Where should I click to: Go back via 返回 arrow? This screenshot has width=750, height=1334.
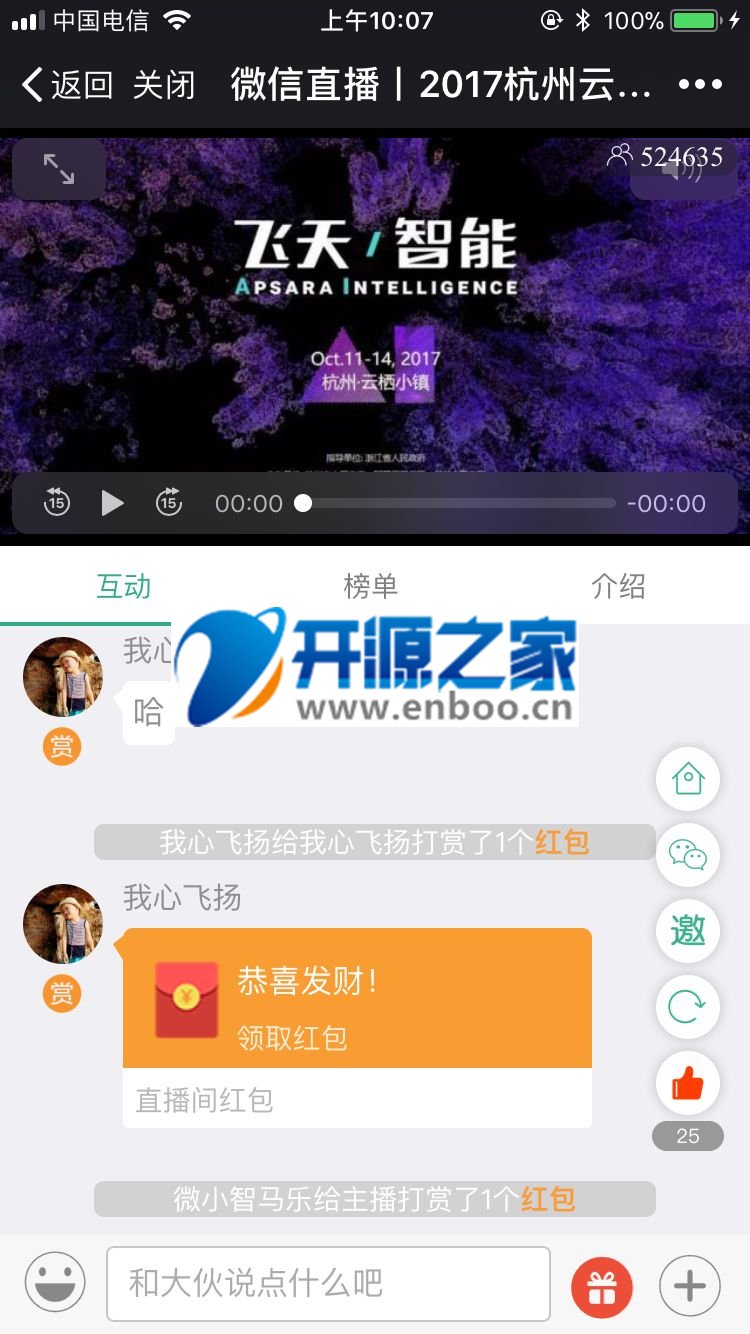pos(65,85)
